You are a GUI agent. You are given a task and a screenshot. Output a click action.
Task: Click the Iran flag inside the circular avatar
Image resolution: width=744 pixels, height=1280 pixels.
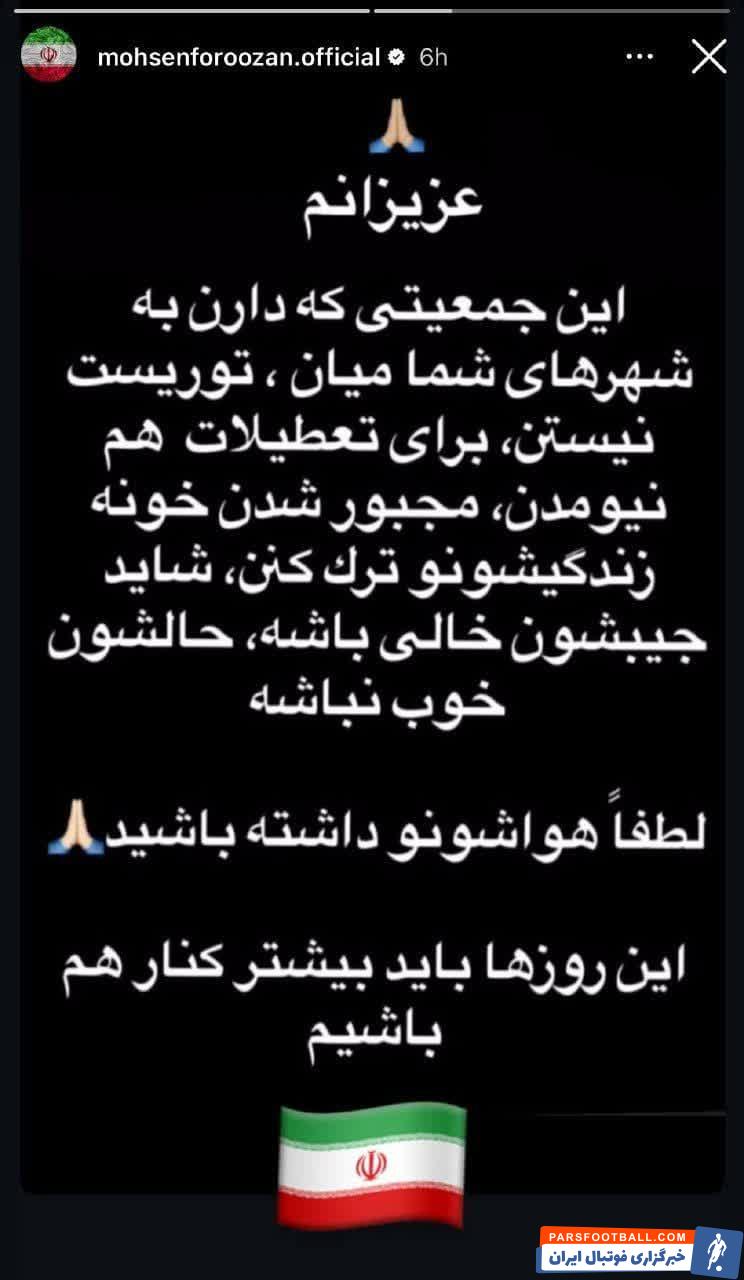coord(48,57)
